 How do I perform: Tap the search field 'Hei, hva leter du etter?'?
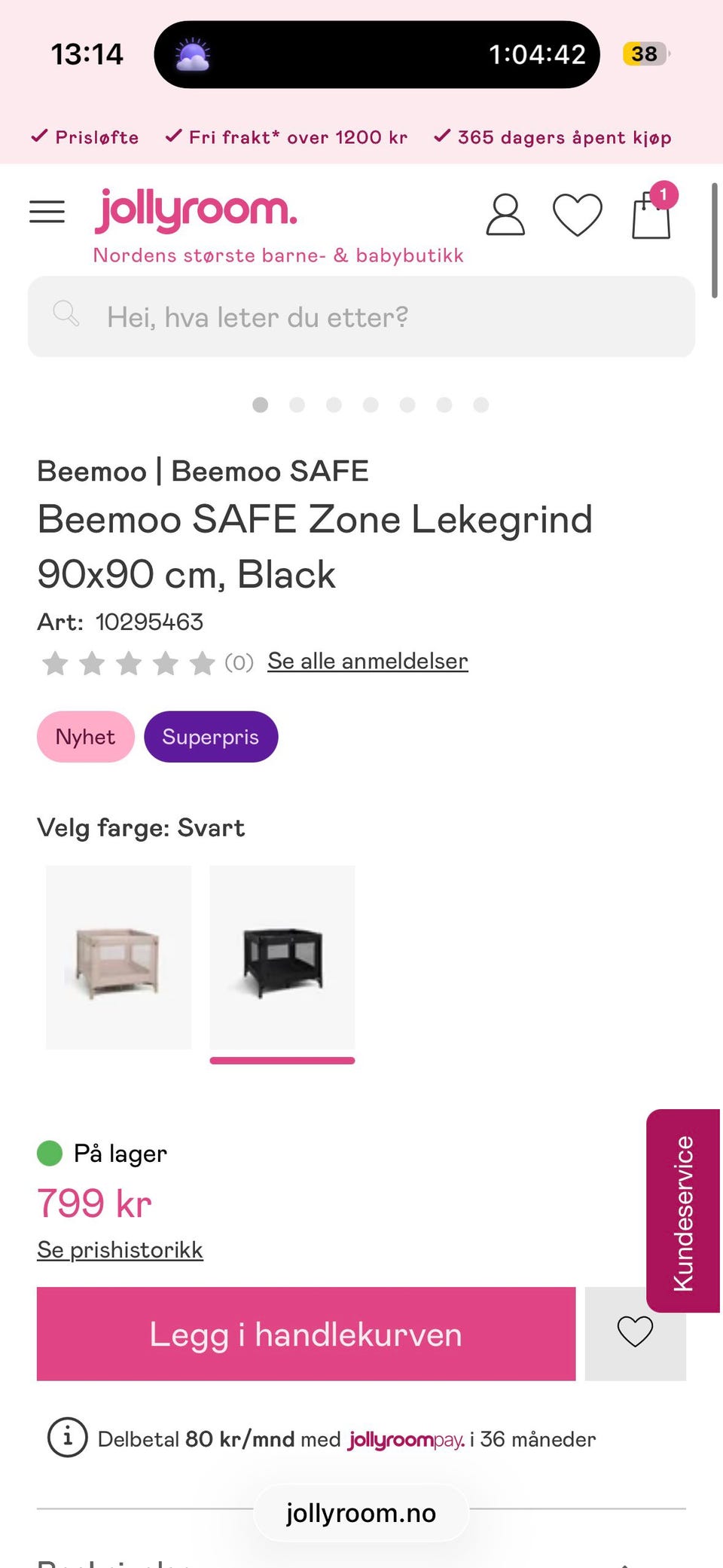[361, 316]
